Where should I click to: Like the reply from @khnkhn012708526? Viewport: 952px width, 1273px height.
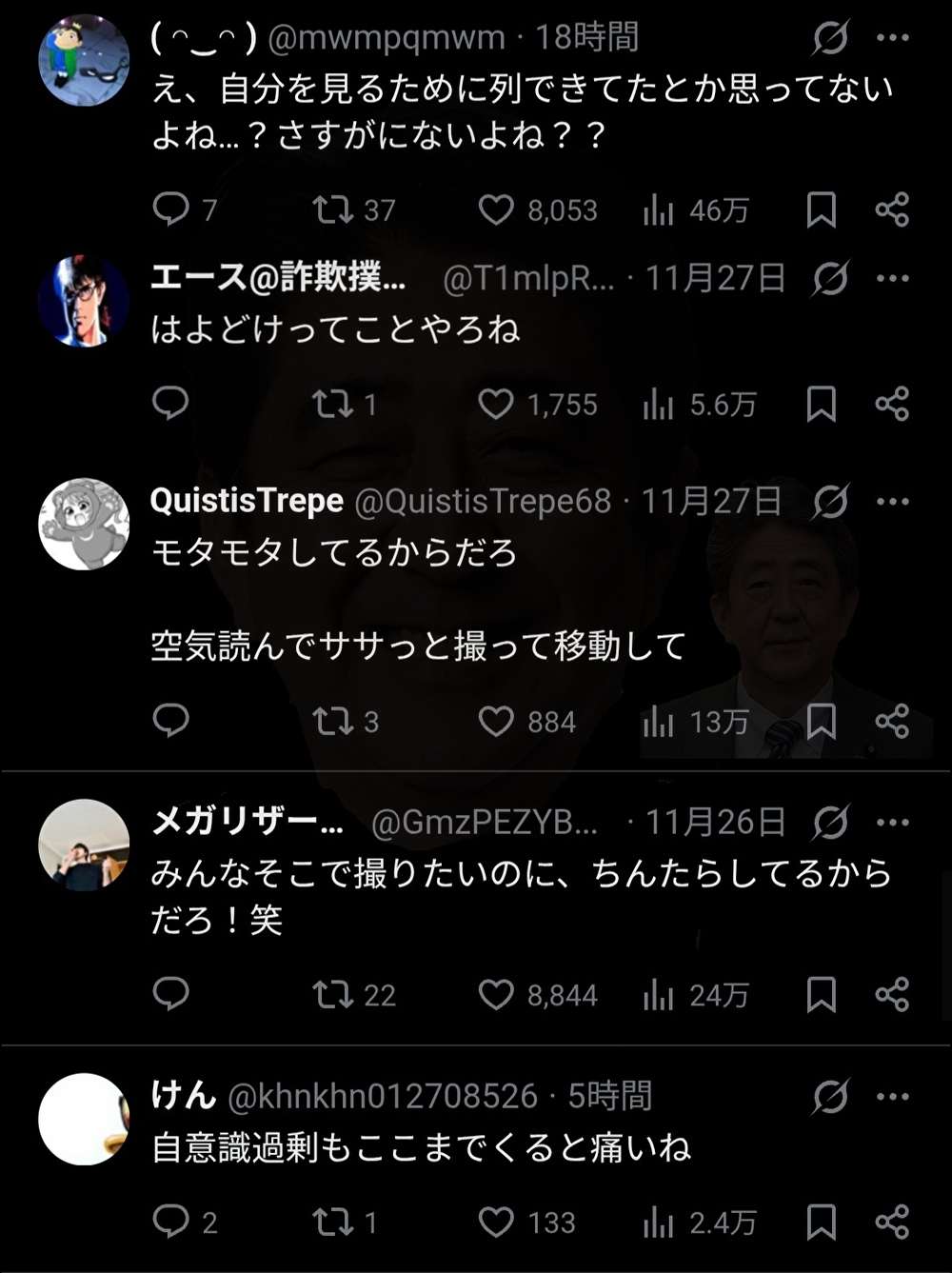(x=496, y=1222)
